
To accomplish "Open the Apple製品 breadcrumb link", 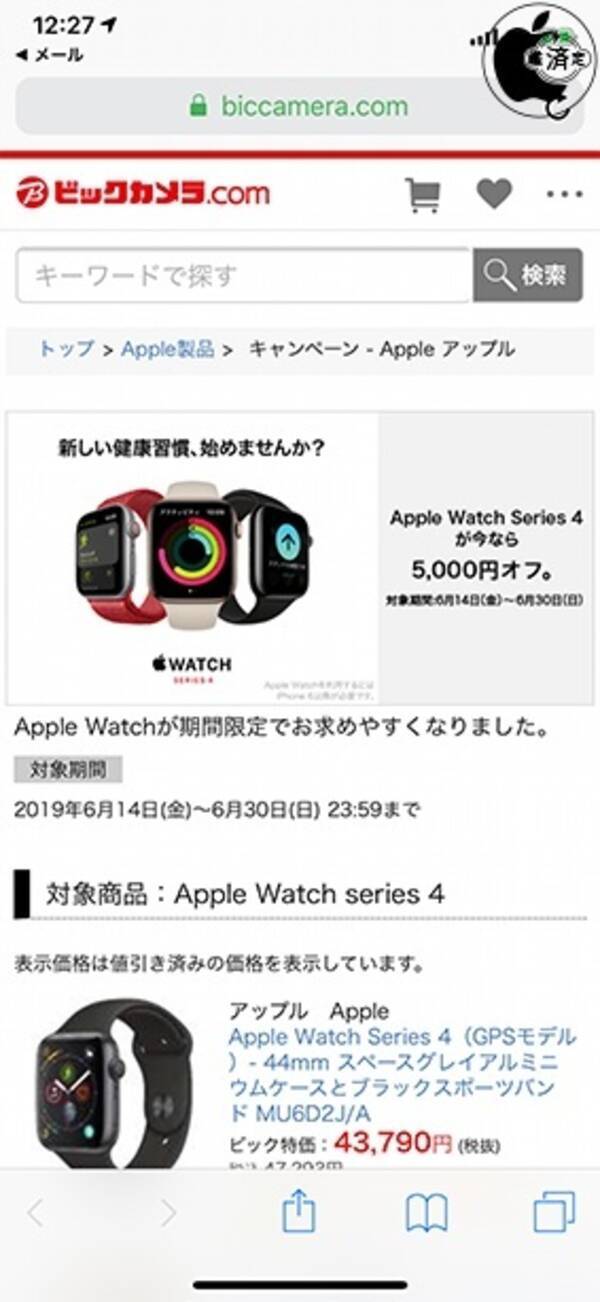I will pos(167,349).
